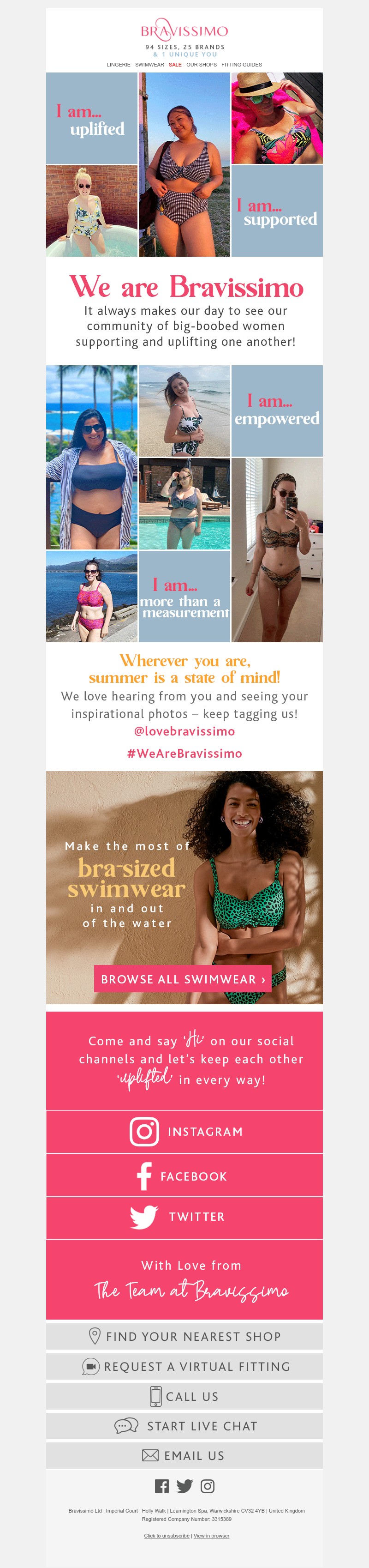Tap Browse All Swimwear button

pos(183,979)
